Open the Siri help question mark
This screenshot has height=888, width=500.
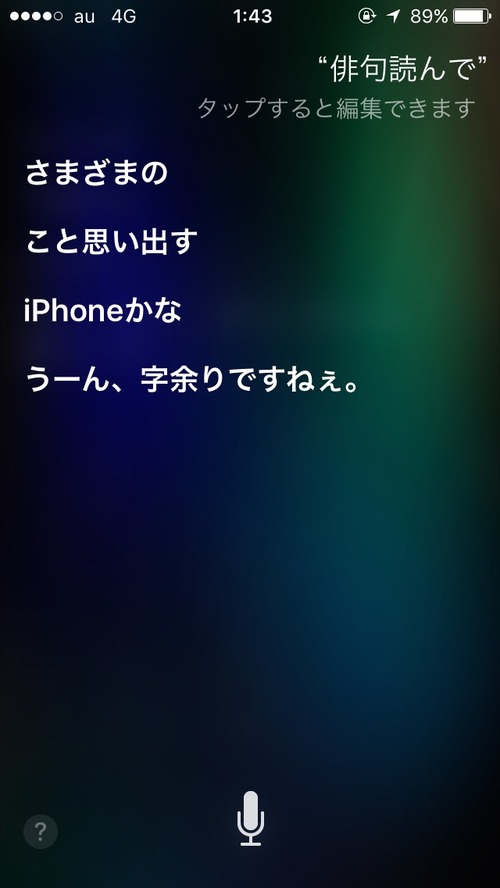point(40,831)
